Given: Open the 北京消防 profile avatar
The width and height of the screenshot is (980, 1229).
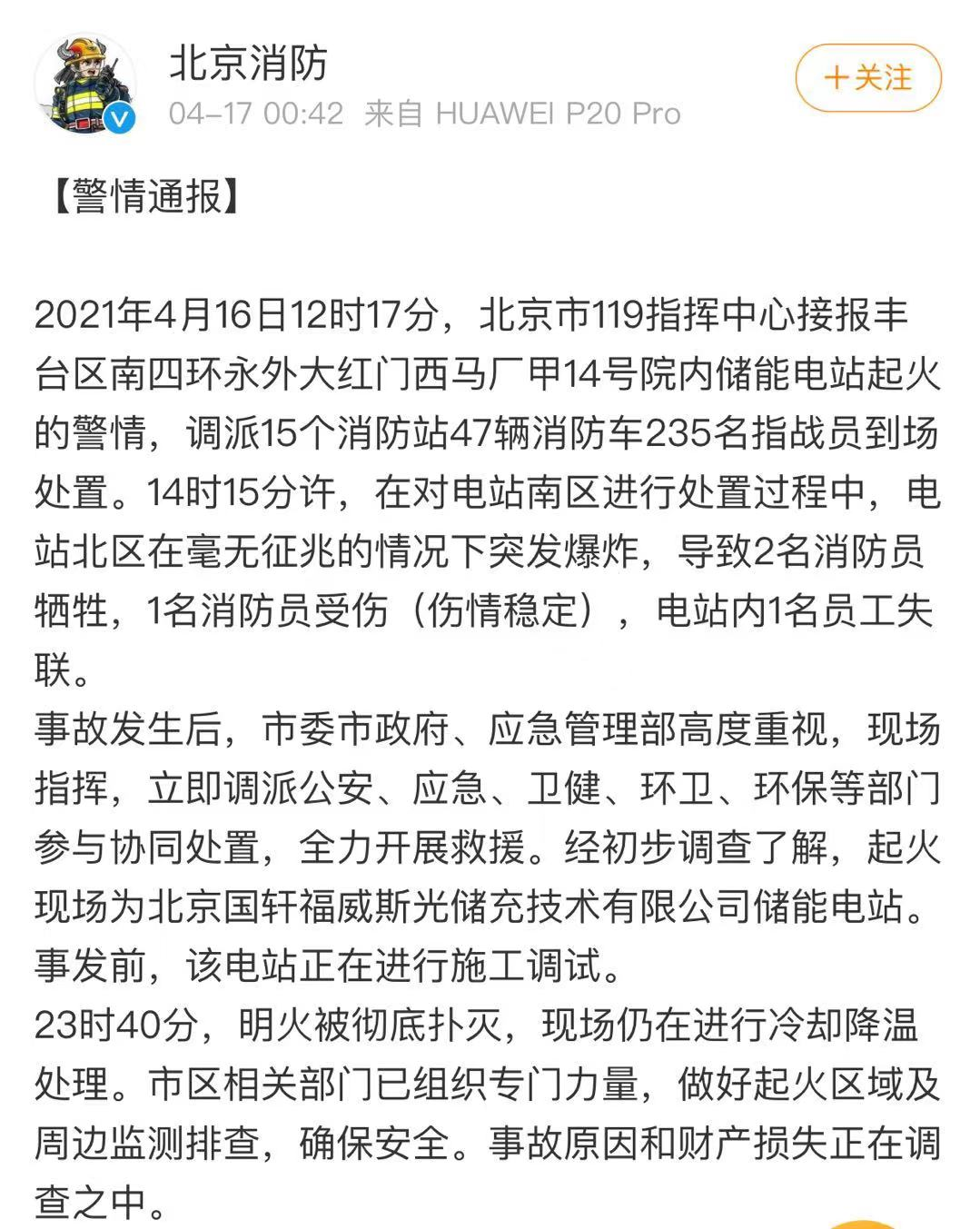Looking at the screenshot, I should (85, 84).
